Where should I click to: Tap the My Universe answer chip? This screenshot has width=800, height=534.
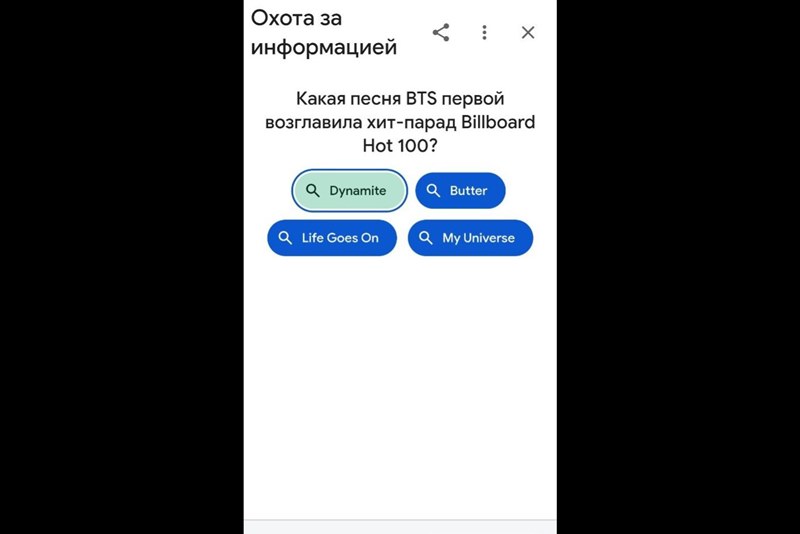pos(470,238)
